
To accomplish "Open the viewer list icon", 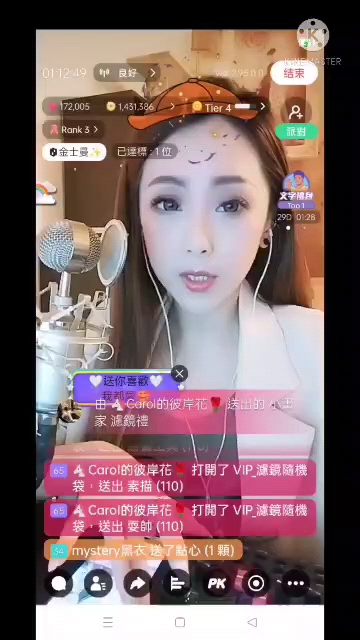I will click(98, 583).
